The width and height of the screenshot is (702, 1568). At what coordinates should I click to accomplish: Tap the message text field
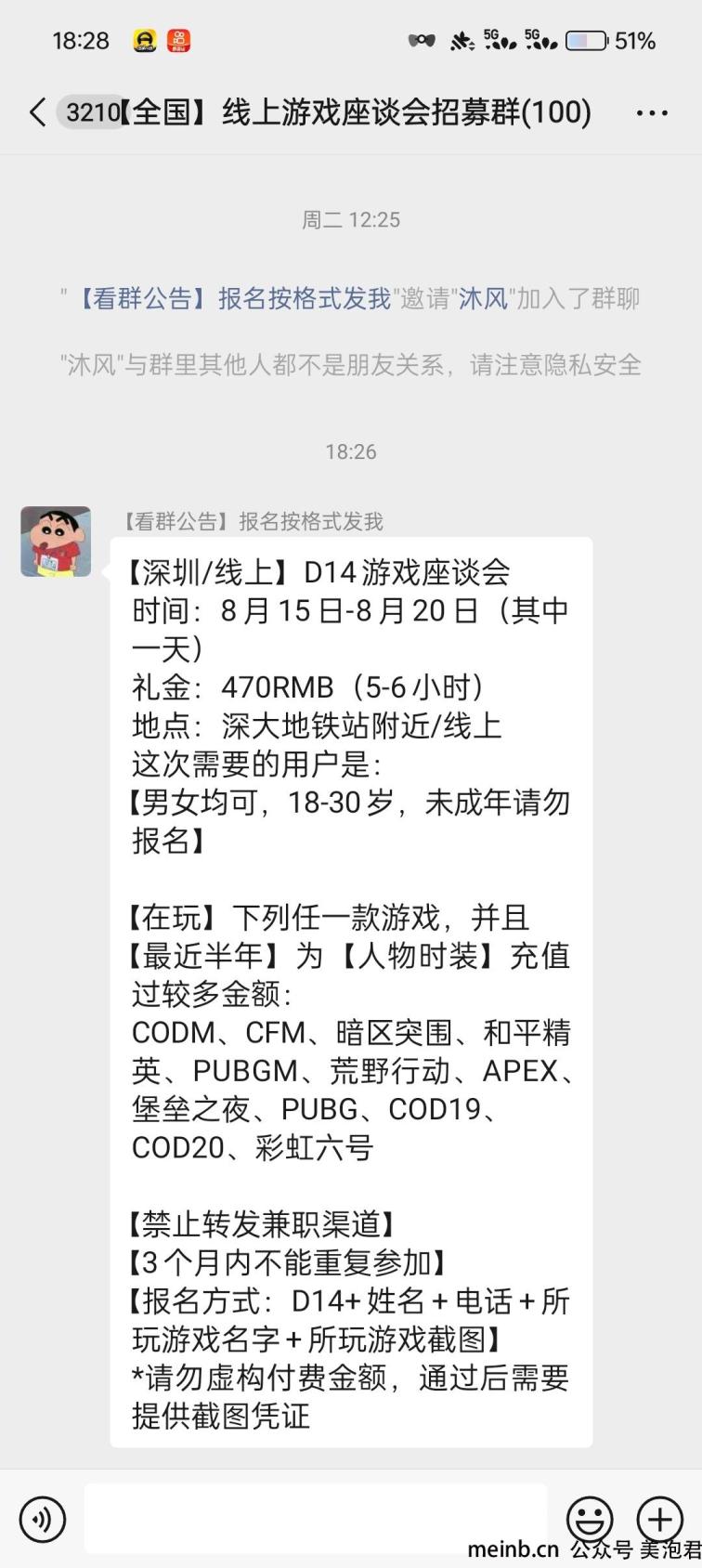coord(316,1520)
